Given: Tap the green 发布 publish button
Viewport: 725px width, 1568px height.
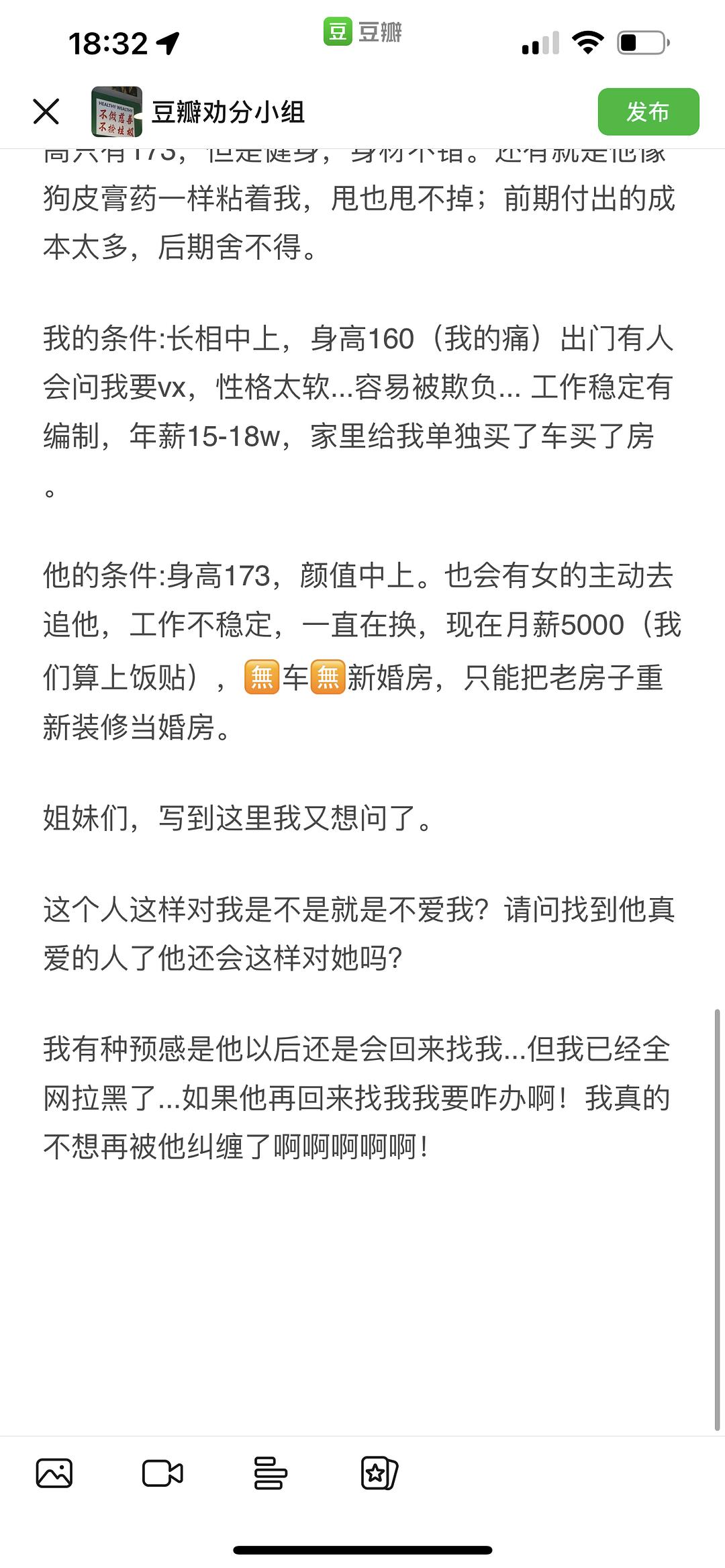Looking at the screenshot, I should pyautogui.click(x=648, y=111).
